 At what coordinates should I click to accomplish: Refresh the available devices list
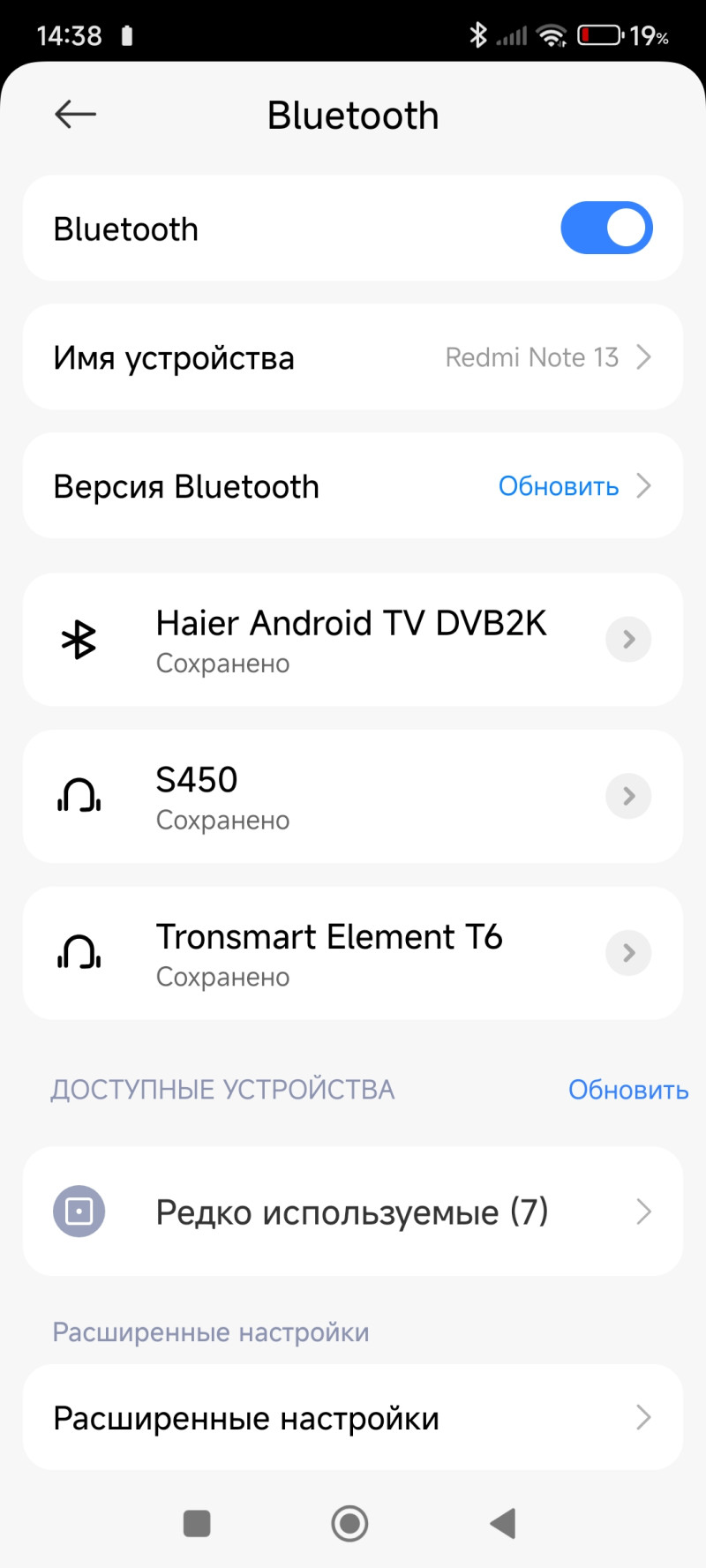click(x=627, y=1090)
